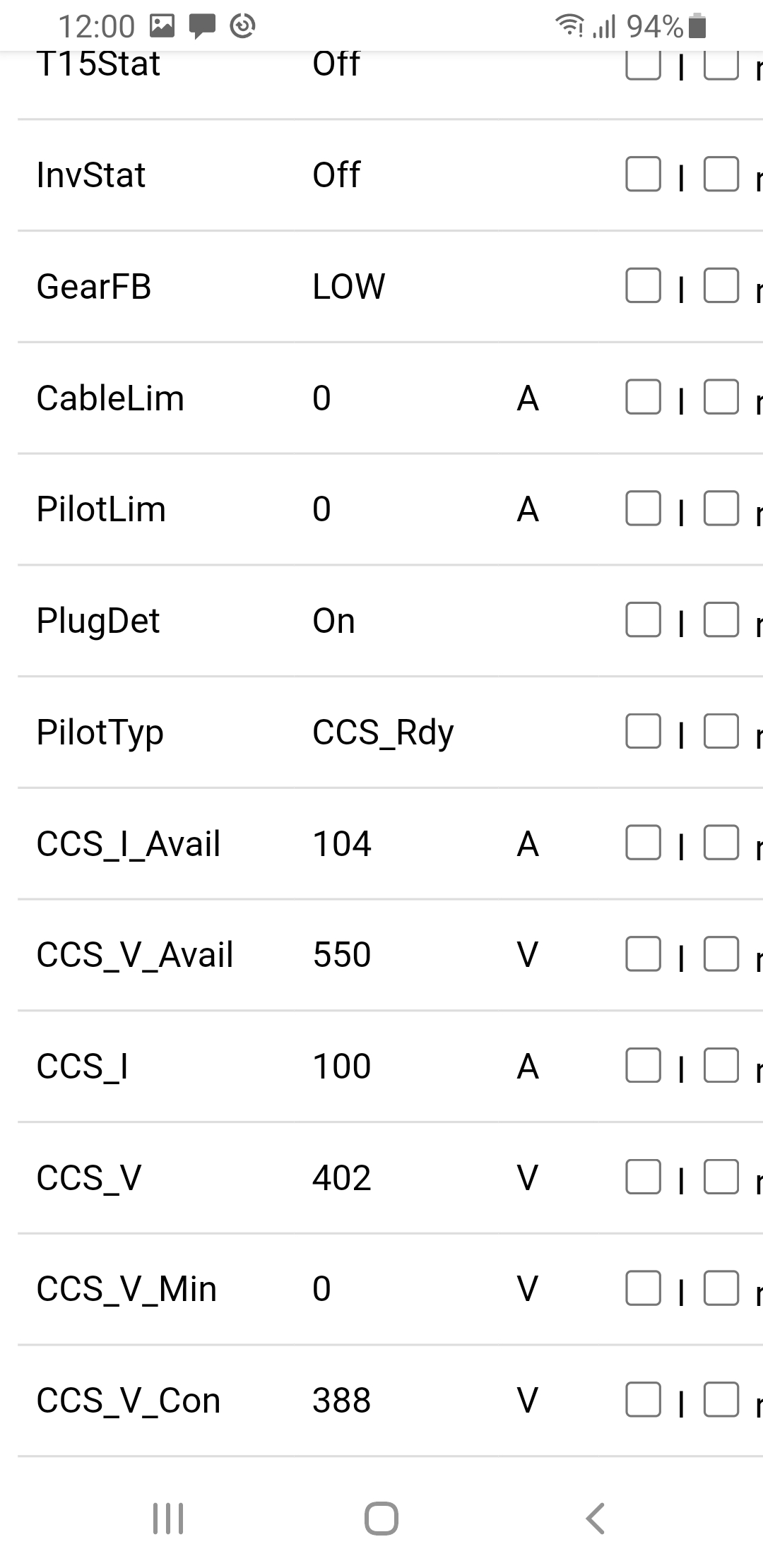This screenshot has width=763, height=1568.
Task: Select the 'l' checkbox for PilotLim
Action: pos(643,509)
